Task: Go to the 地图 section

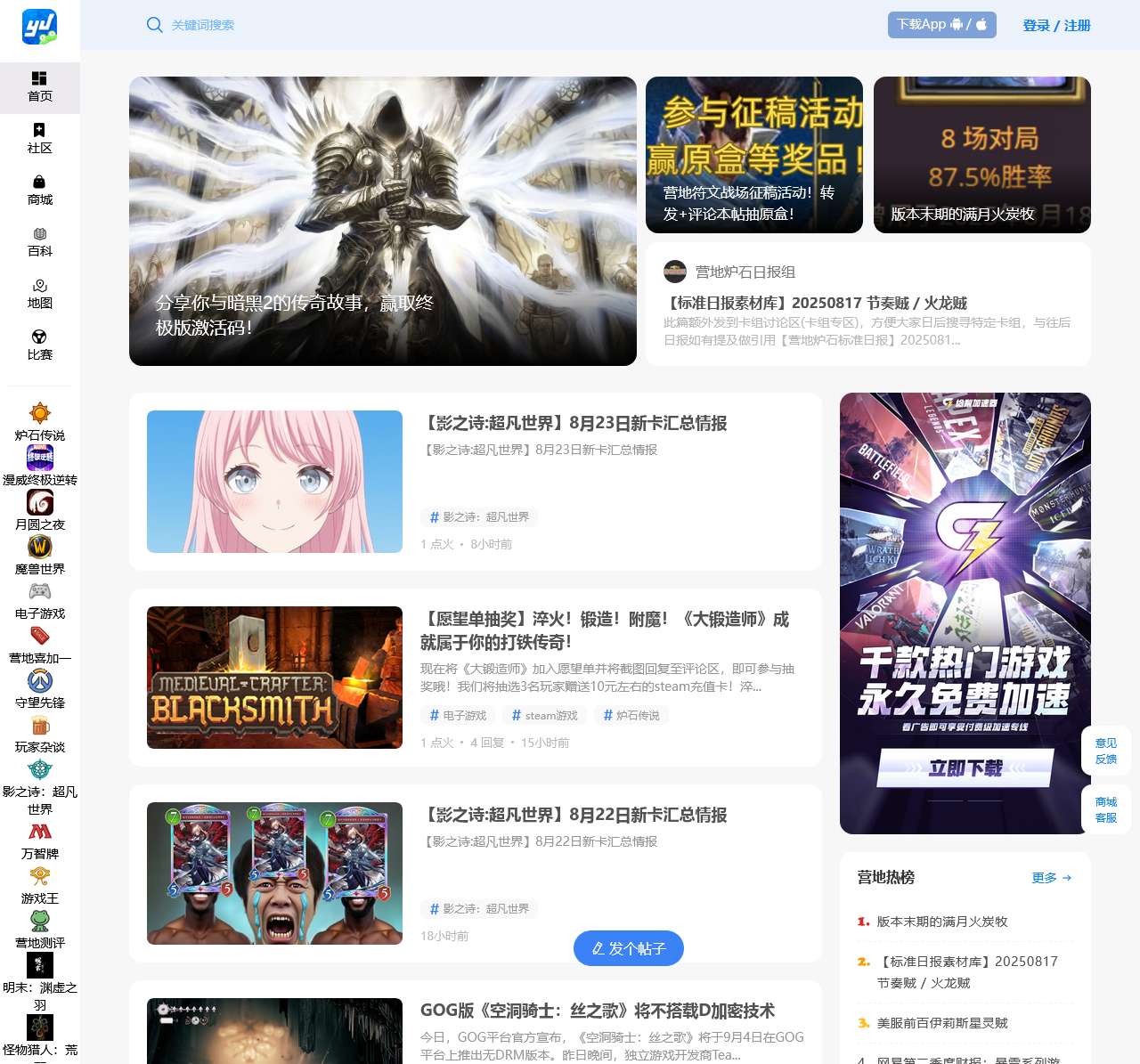Action: 39,294
